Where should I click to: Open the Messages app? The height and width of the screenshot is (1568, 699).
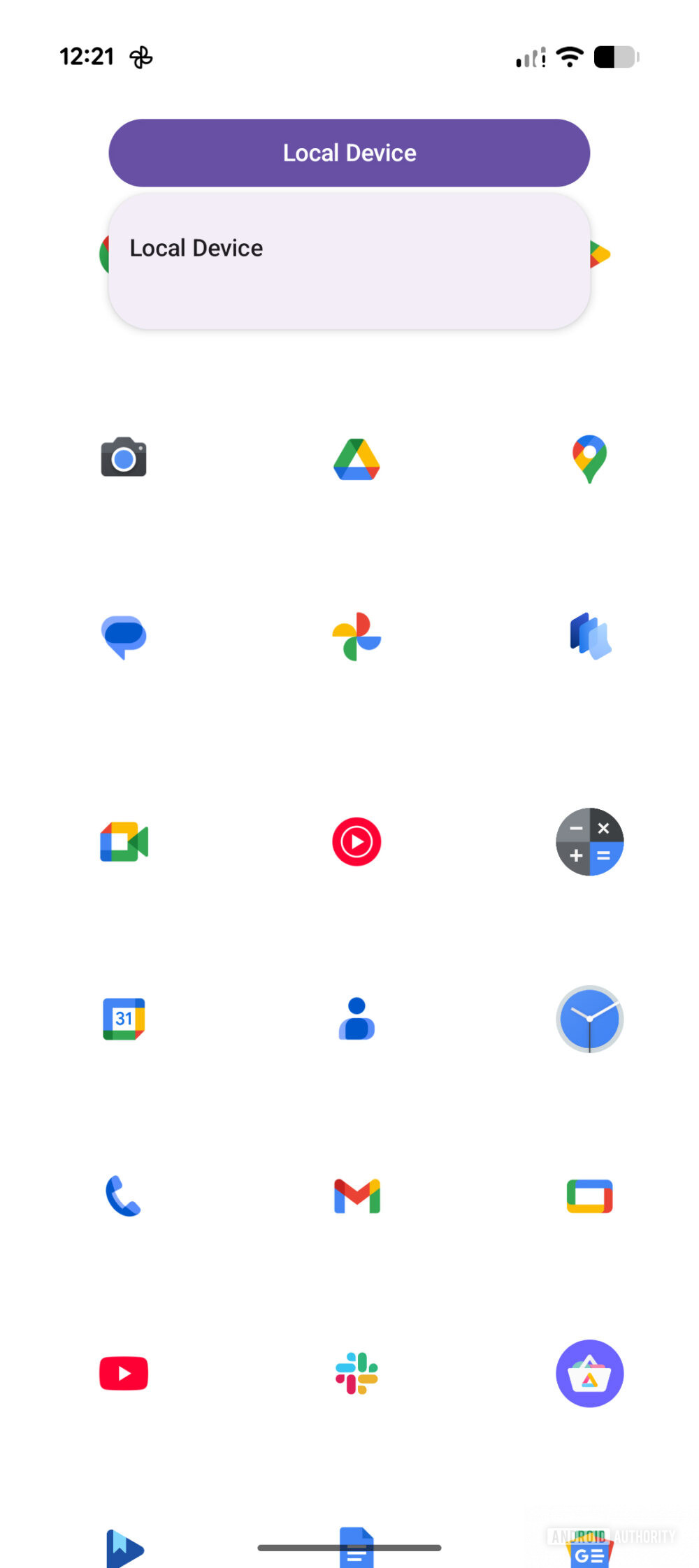coord(123,636)
